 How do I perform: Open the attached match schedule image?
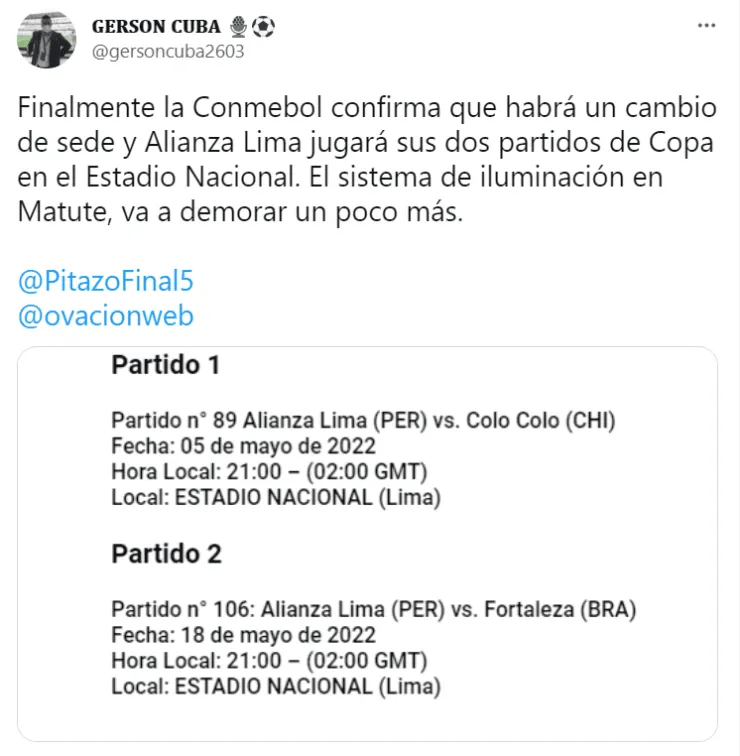(368, 545)
